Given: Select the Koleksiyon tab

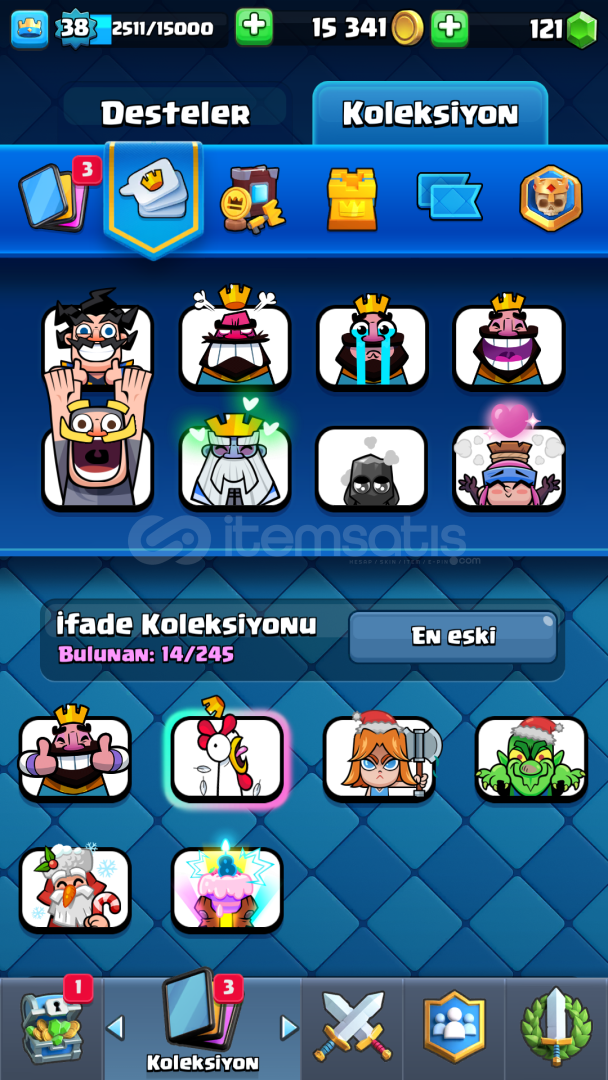Looking at the screenshot, I should tap(430, 113).
